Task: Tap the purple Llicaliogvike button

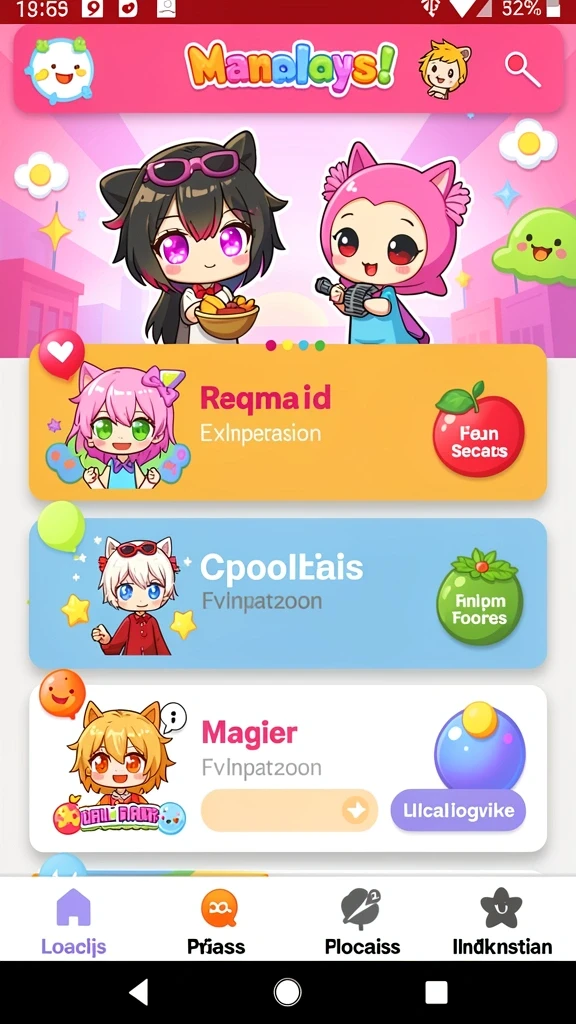Action: 458,810
